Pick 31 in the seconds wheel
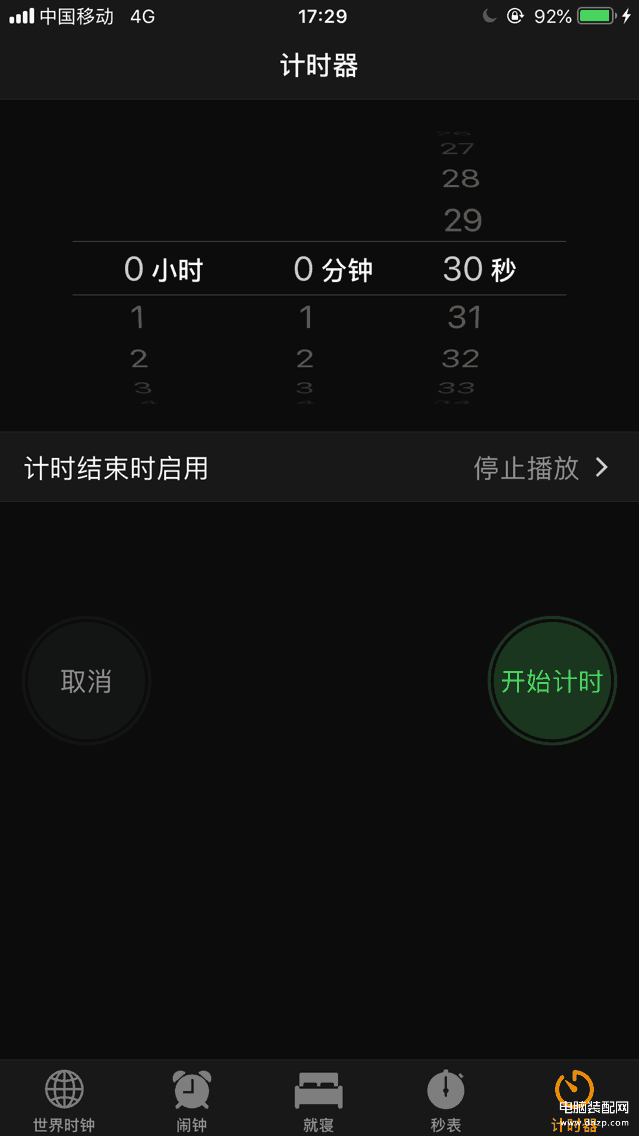639x1136 pixels. pos(464,317)
